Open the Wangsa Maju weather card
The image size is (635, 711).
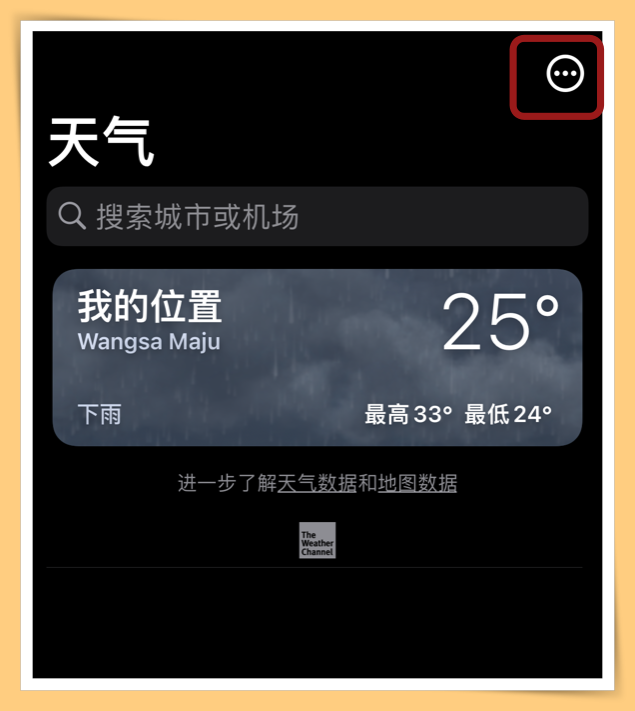pos(317,357)
